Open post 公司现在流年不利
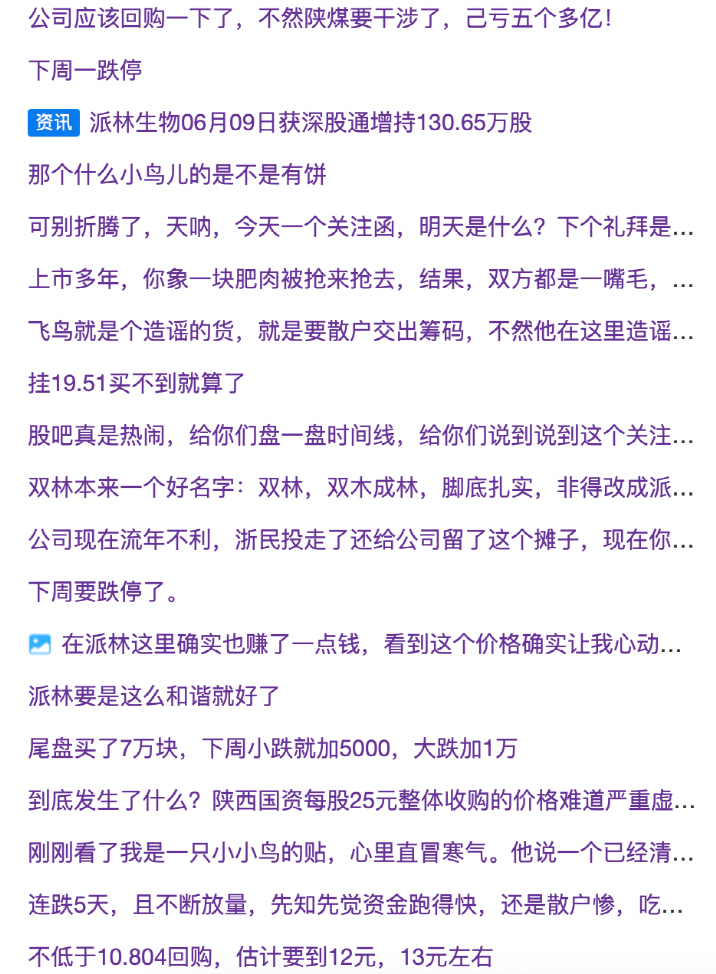The width and height of the screenshot is (716, 974). pos(360,539)
